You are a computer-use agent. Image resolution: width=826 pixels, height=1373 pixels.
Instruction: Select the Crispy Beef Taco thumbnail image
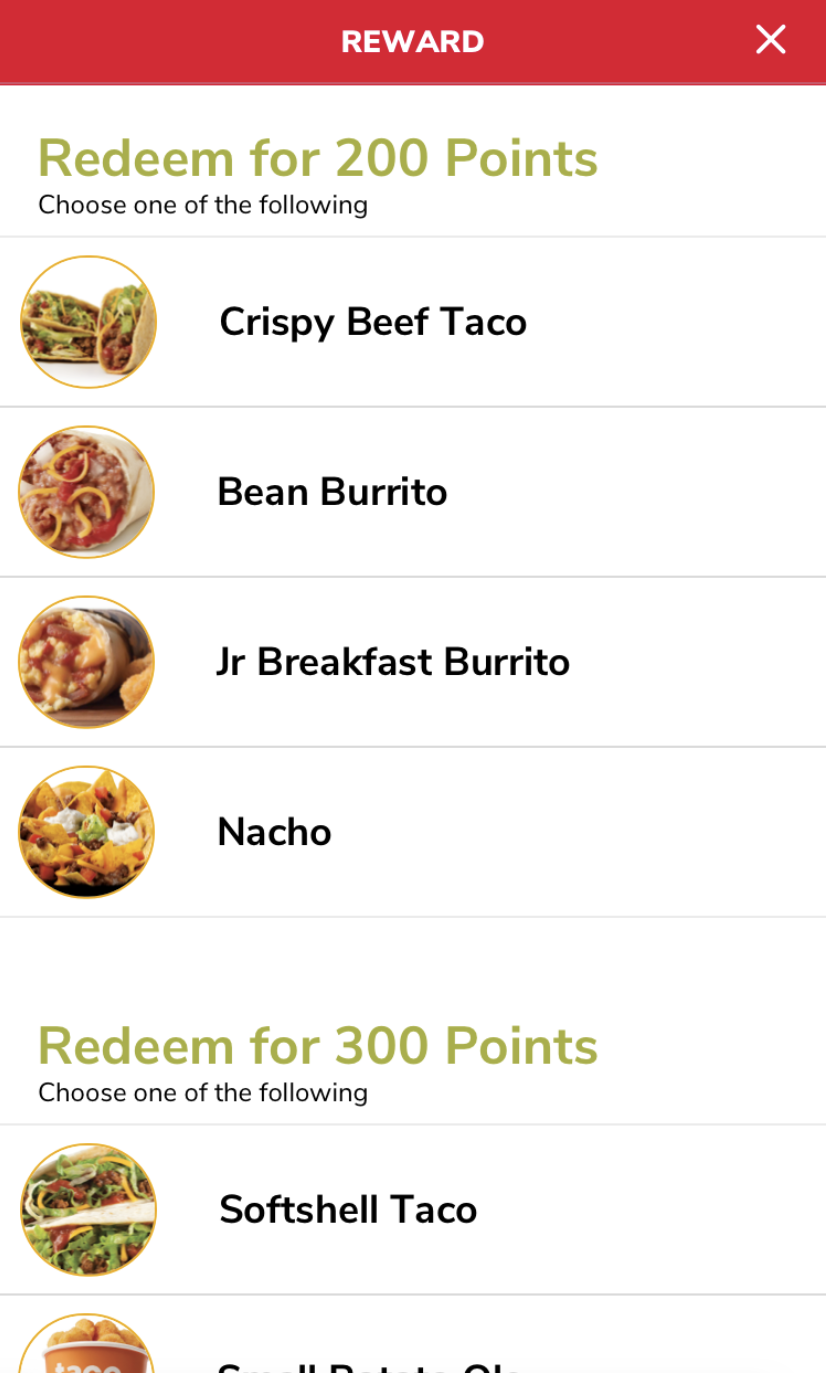[x=87, y=321]
